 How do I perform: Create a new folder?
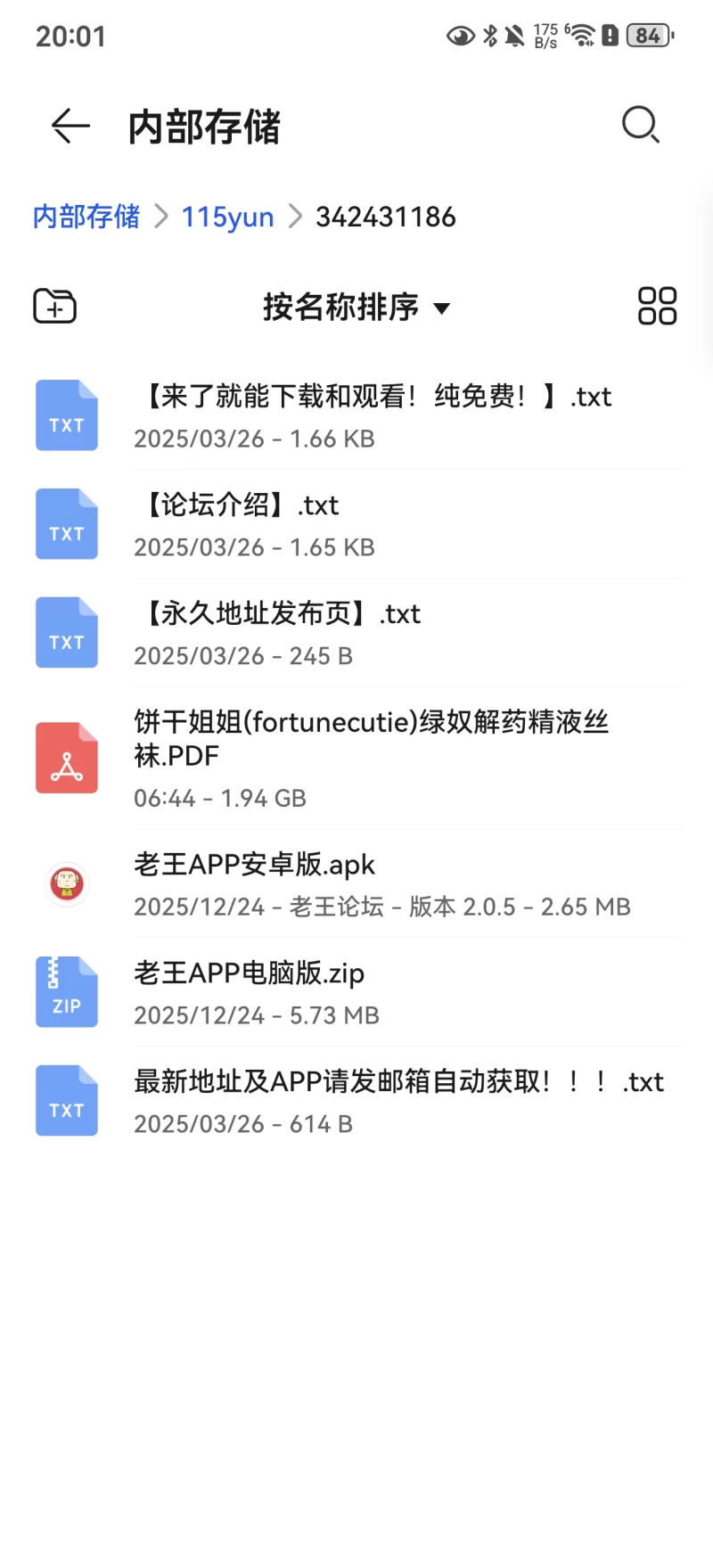(54, 307)
